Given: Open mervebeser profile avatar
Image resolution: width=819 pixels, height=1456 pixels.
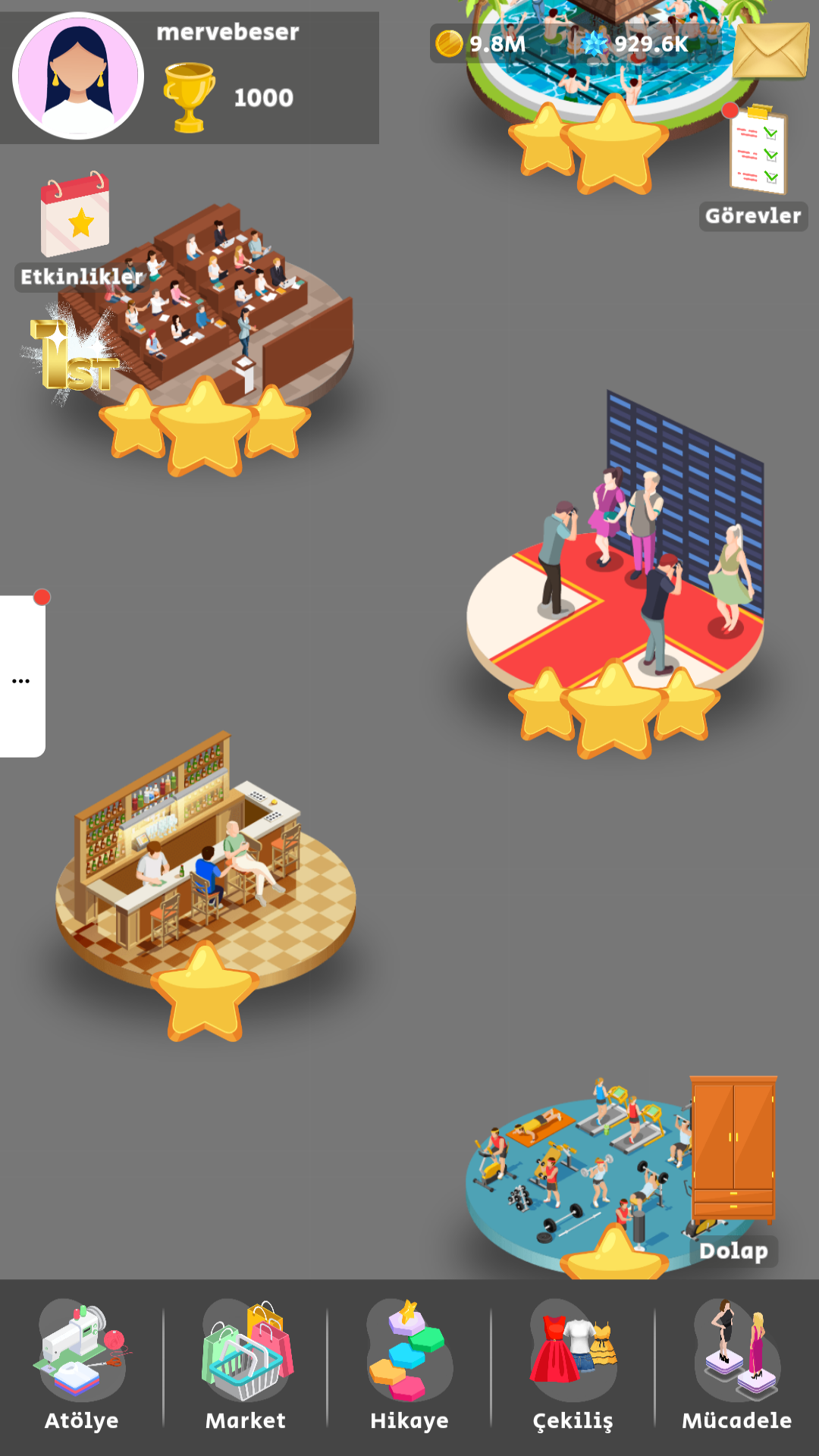Looking at the screenshot, I should [78, 76].
